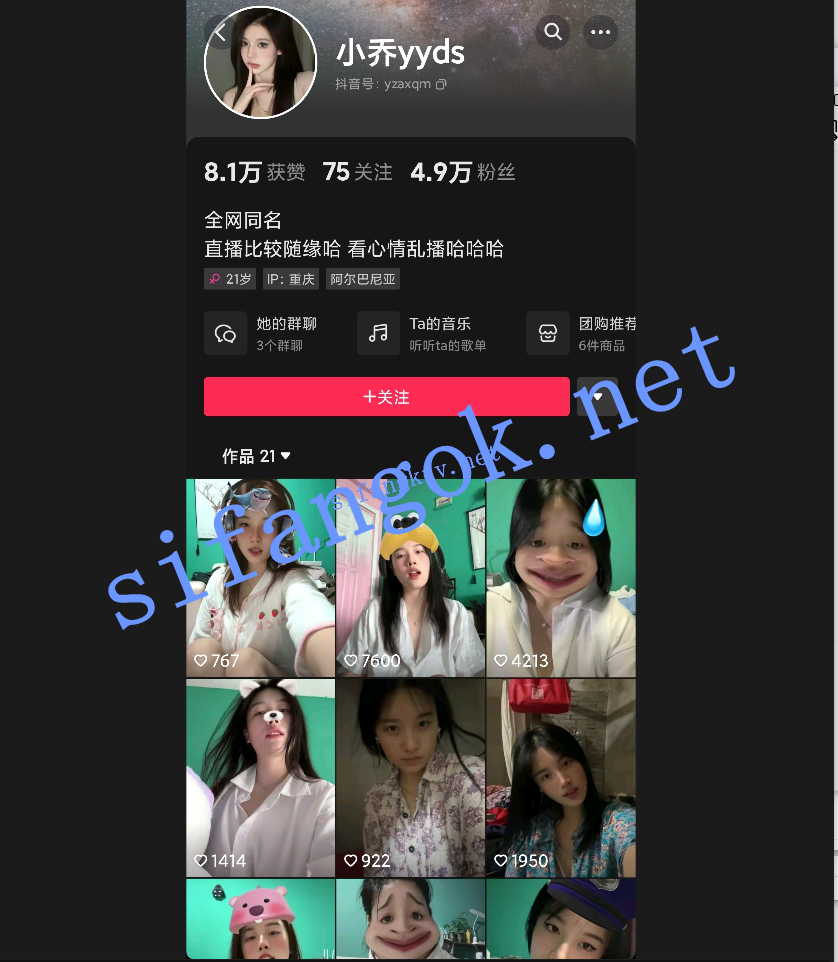Open the video with 7600 likes
Image resolution: width=838 pixels, height=962 pixels.
pyautogui.click(x=410, y=578)
